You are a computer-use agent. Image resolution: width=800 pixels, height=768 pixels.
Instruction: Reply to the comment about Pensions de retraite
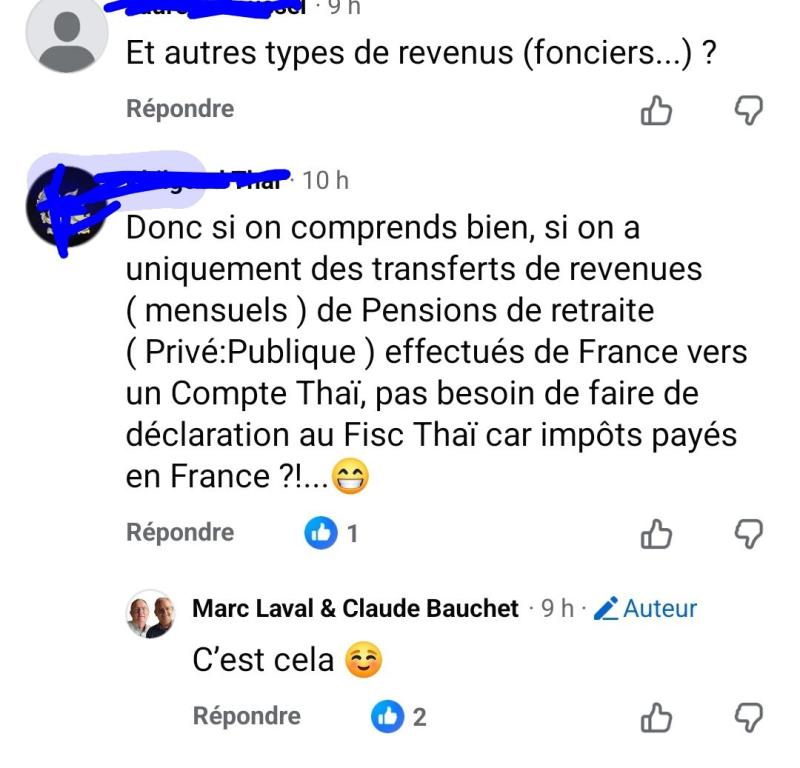click(180, 533)
